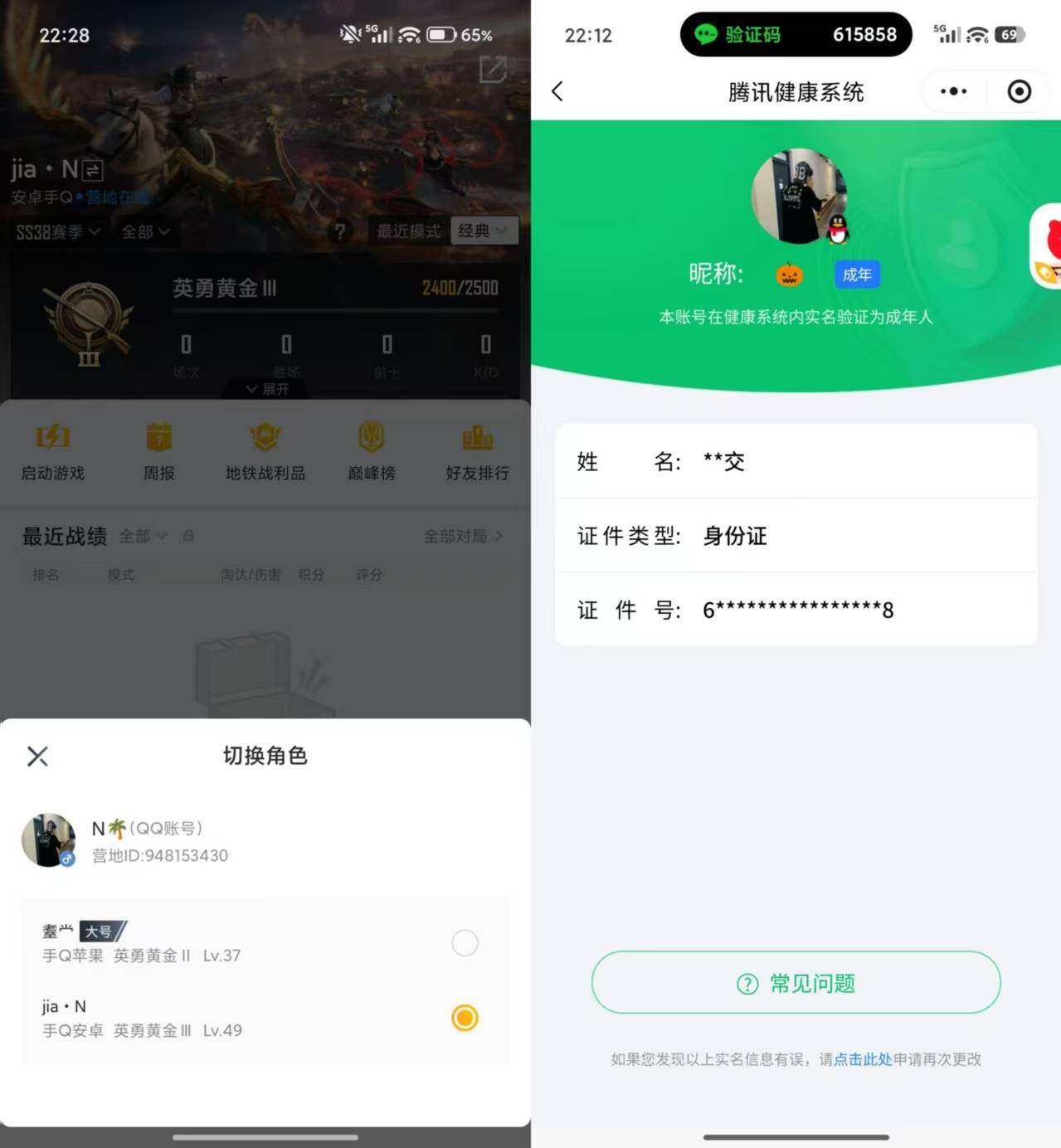The width and height of the screenshot is (1061, 1148).
Task: Tap the circular capsule icon next to the ellipsis
Action: [x=1020, y=92]
